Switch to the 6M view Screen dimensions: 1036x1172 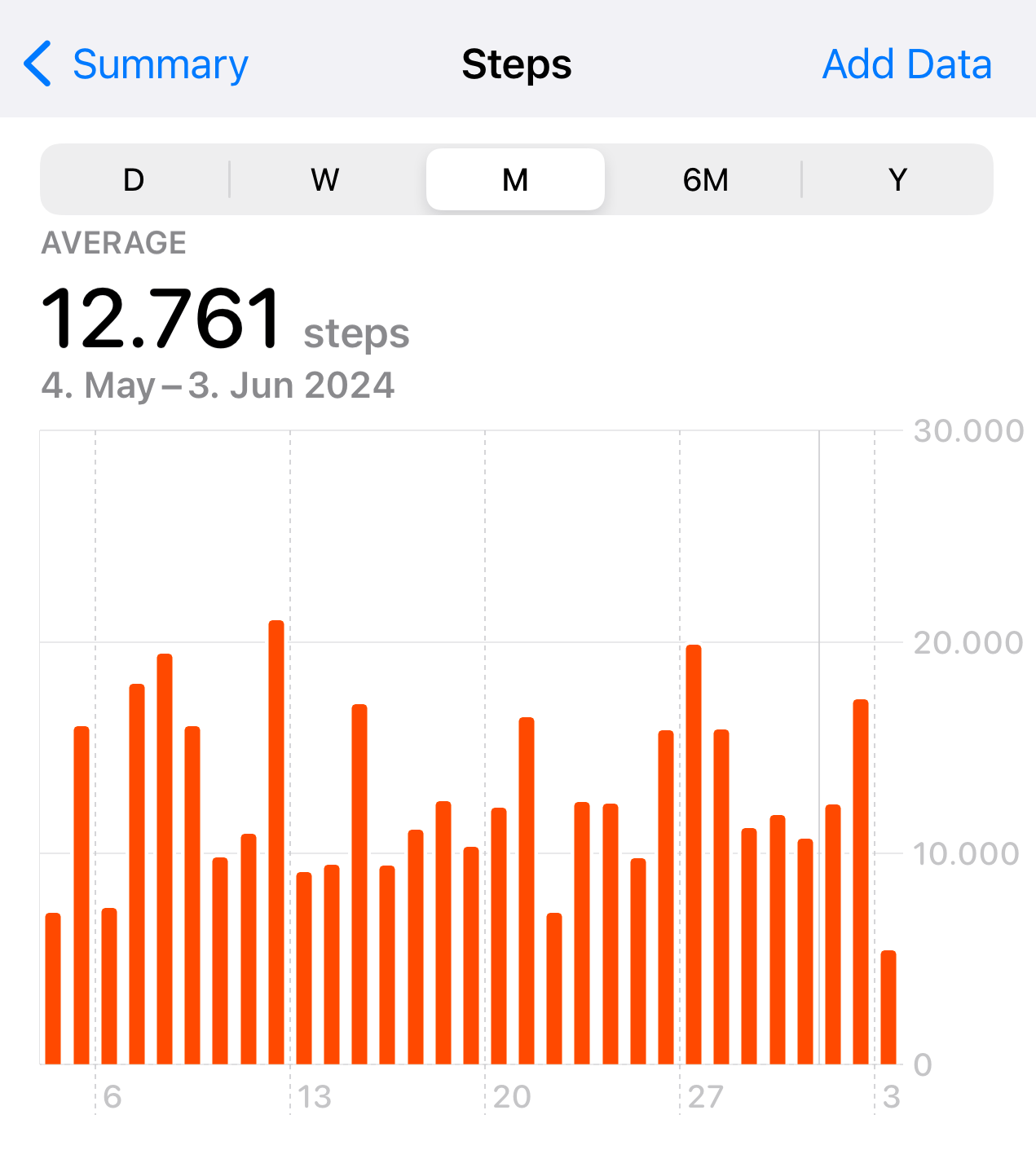point(706,179)
